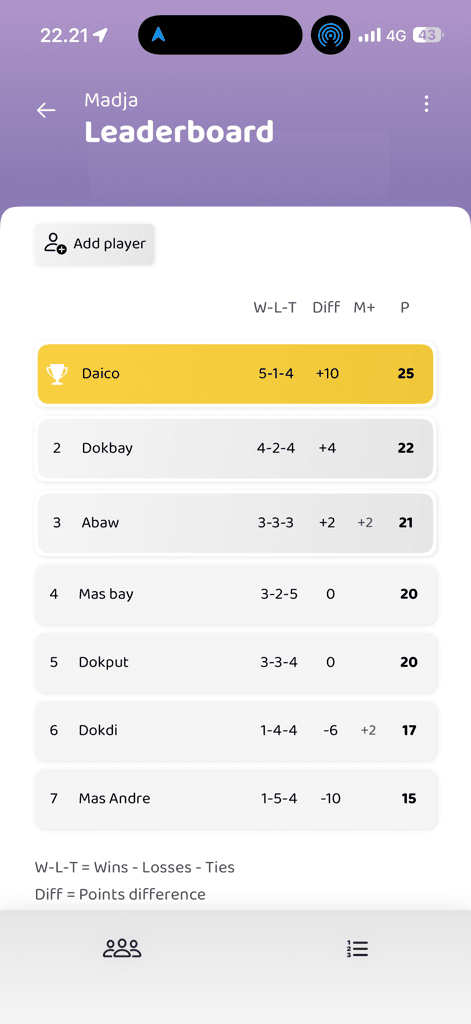The width and height of the screenshot is (471, 1024).
Task: Tap the Add player button
Action: [x=94, y=244]
